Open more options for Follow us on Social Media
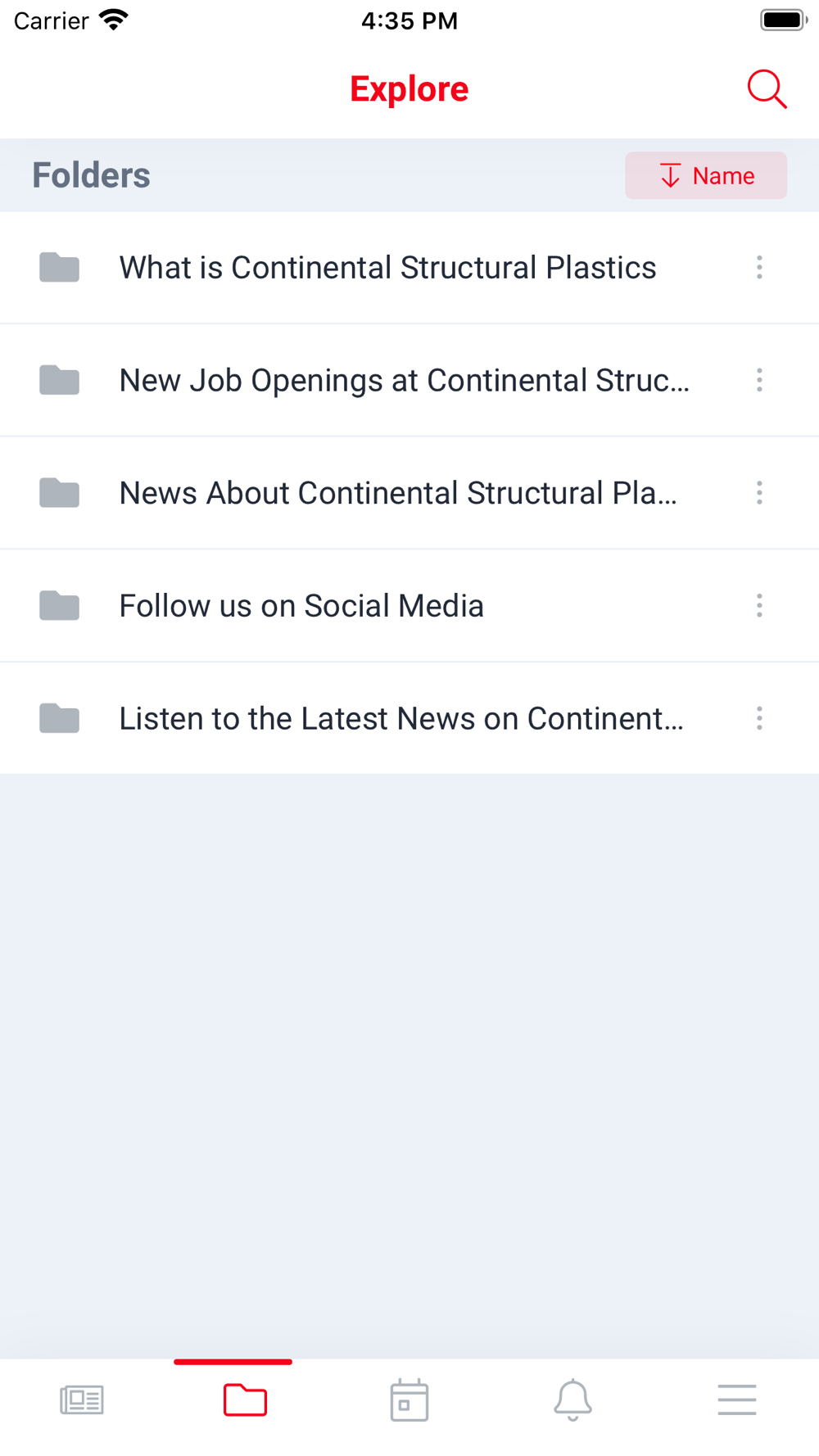Image resolution: width=819 pixels, height=1456 pixels. (759, 606)
